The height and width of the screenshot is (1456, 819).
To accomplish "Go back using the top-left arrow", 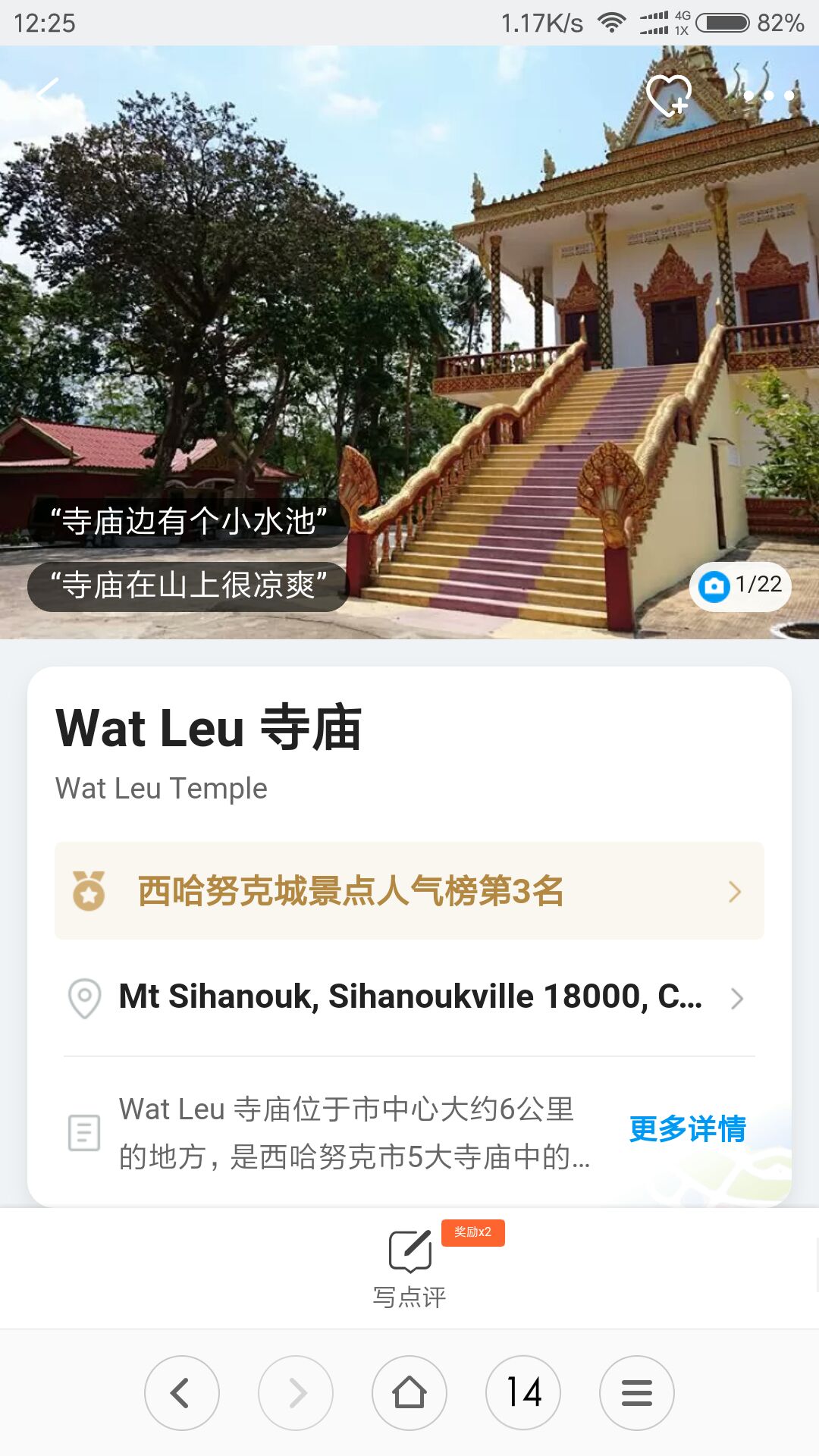I will tap(48, 94).
